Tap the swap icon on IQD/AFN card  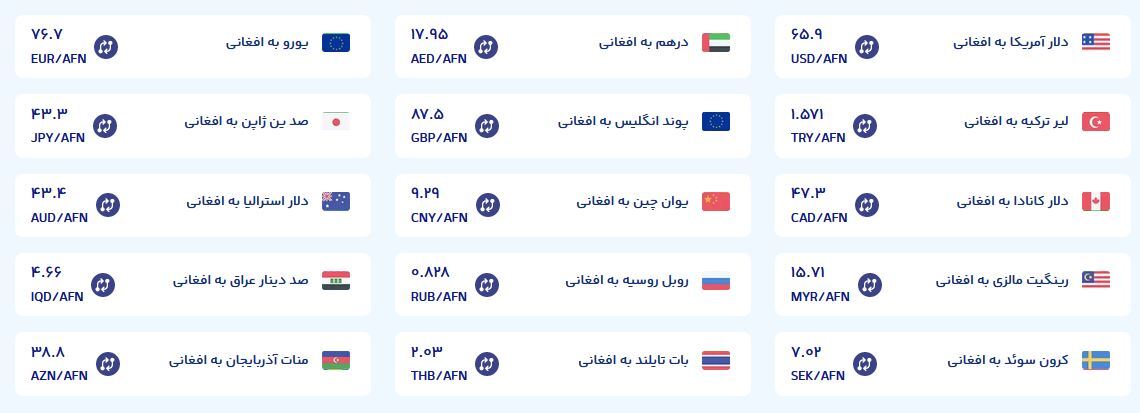click(x=104, y=285)
